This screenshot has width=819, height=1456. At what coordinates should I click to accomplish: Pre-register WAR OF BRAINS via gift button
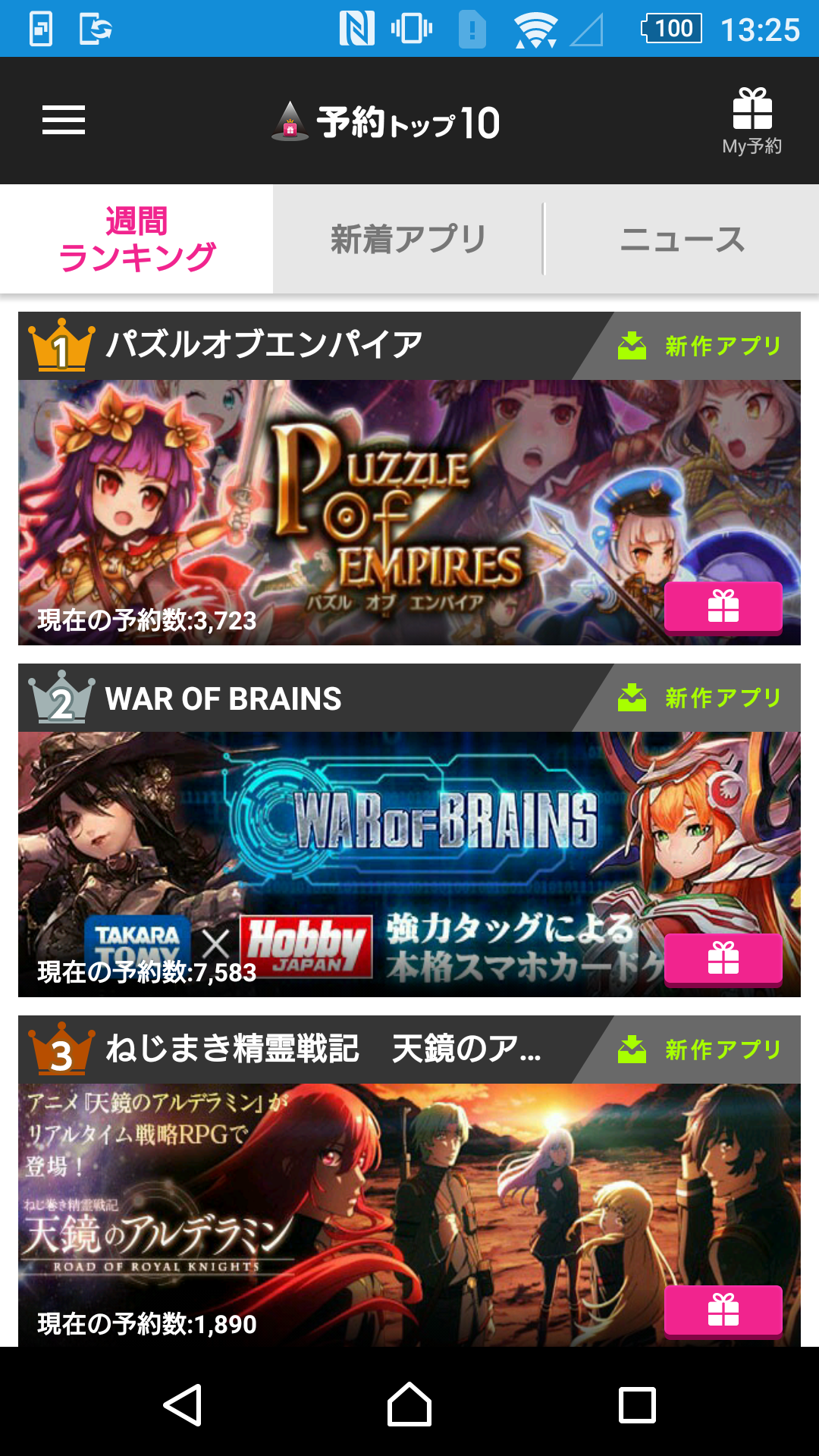pyautogui.click(x=723, y=959)
